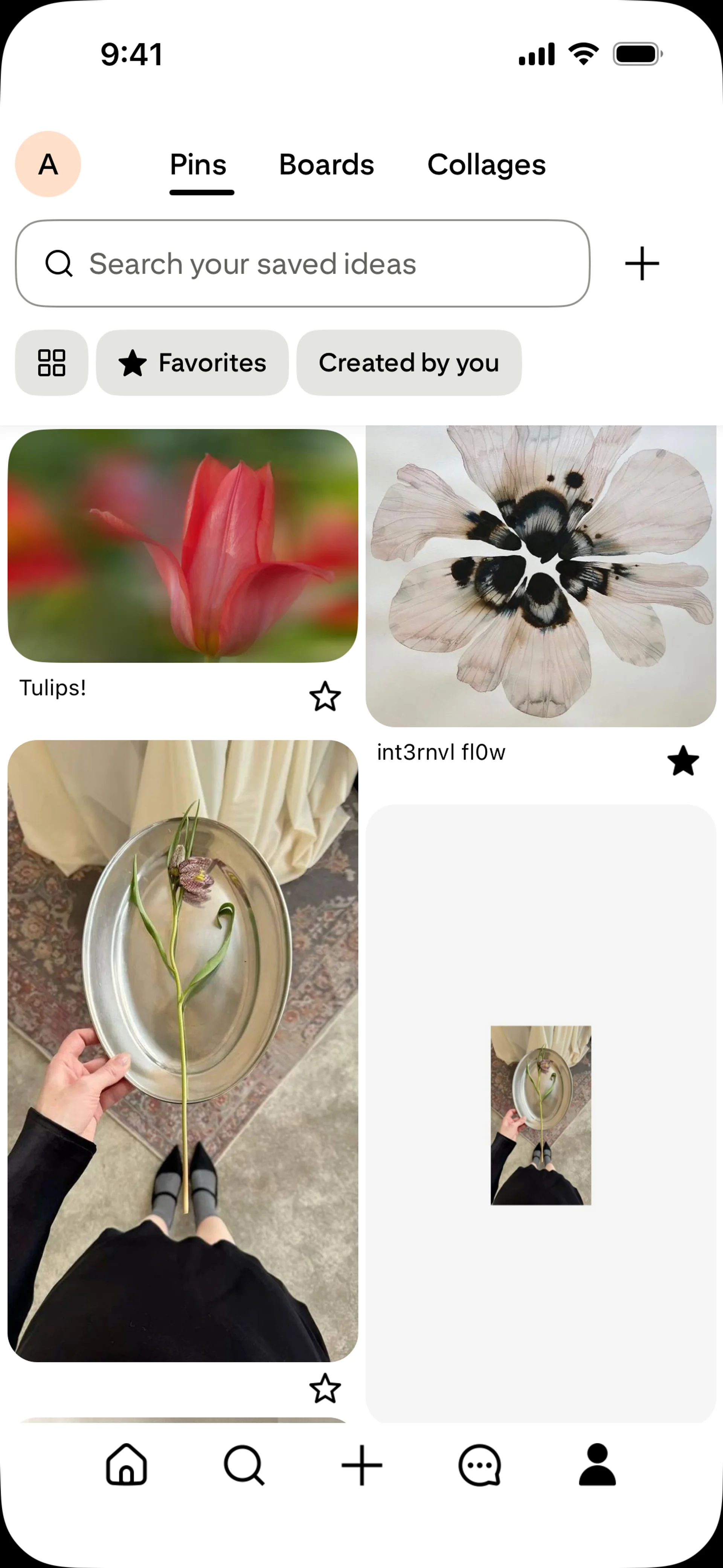This screenshot has width=723, height=1568.
Task: Open the int3rnvl fl0w pin
Action: click(x=540, y=575)
